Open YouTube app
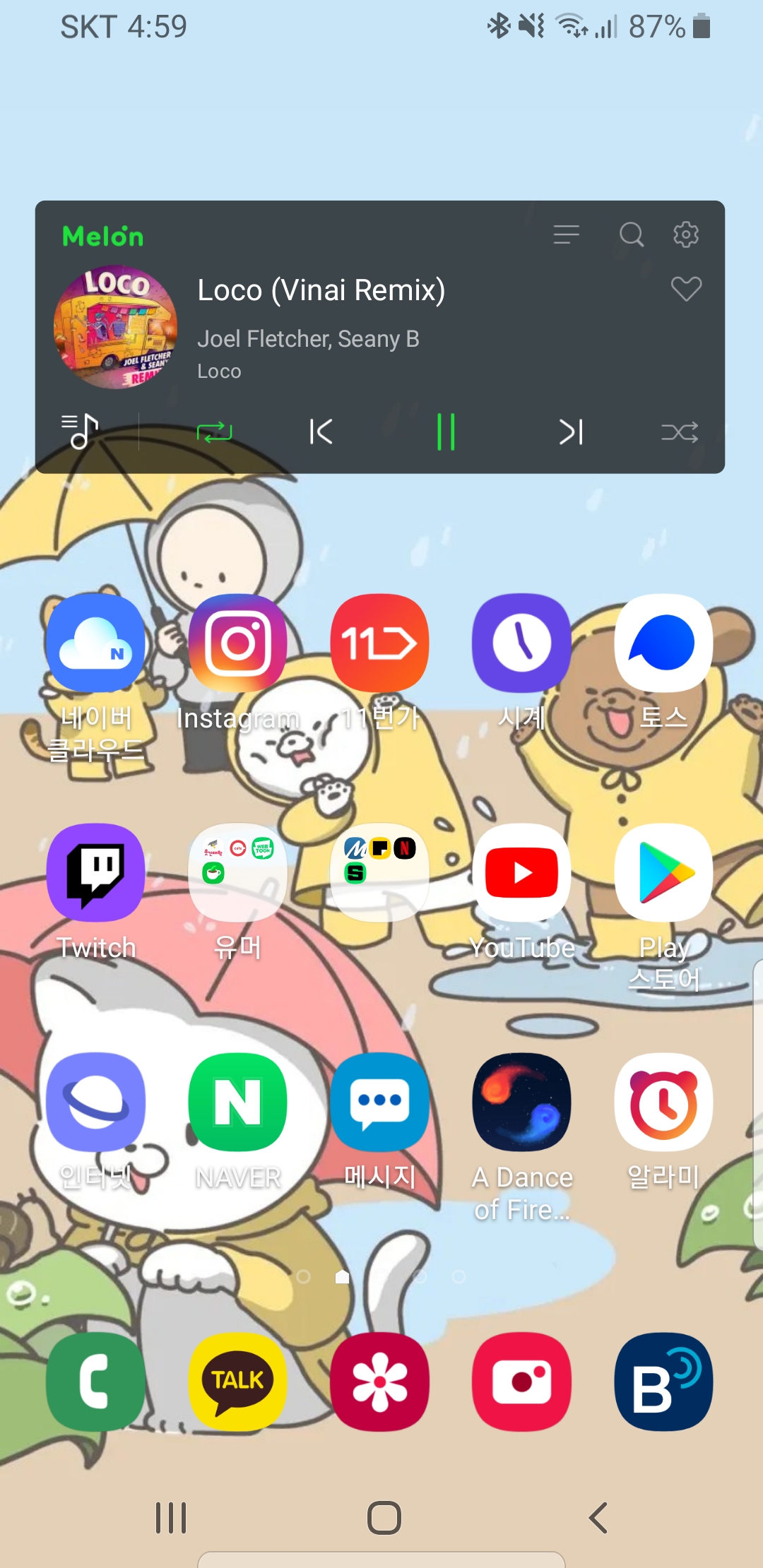Screen dimensions: 763x1568 pos(522,872)
